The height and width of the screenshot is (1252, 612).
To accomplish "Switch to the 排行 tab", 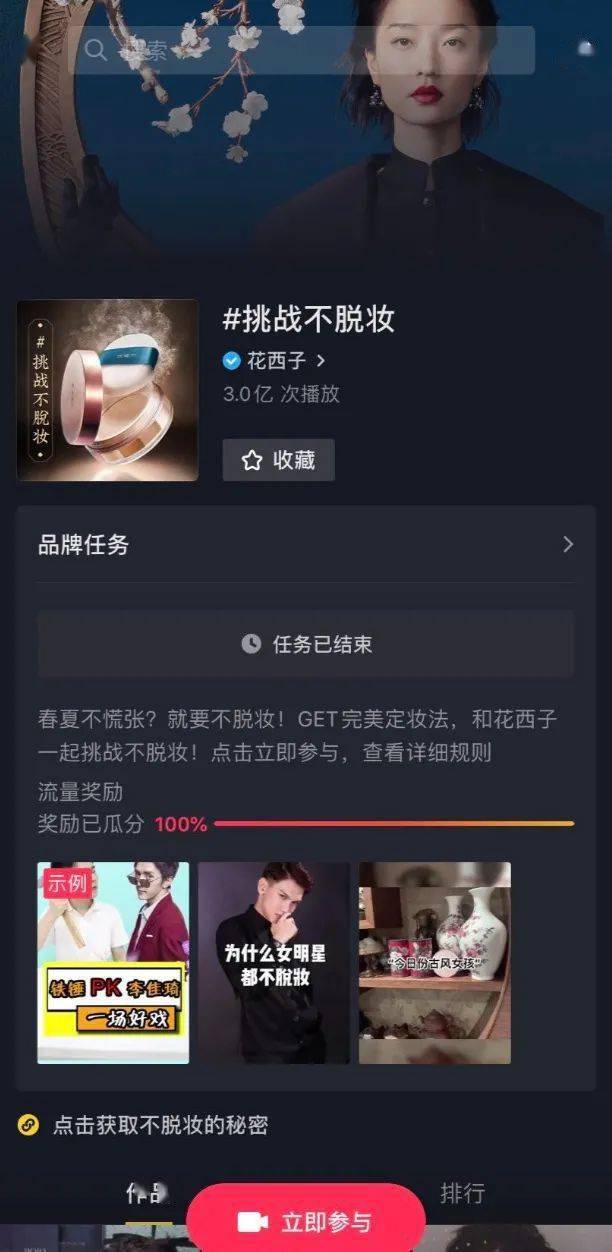I will pos(462,1193).
